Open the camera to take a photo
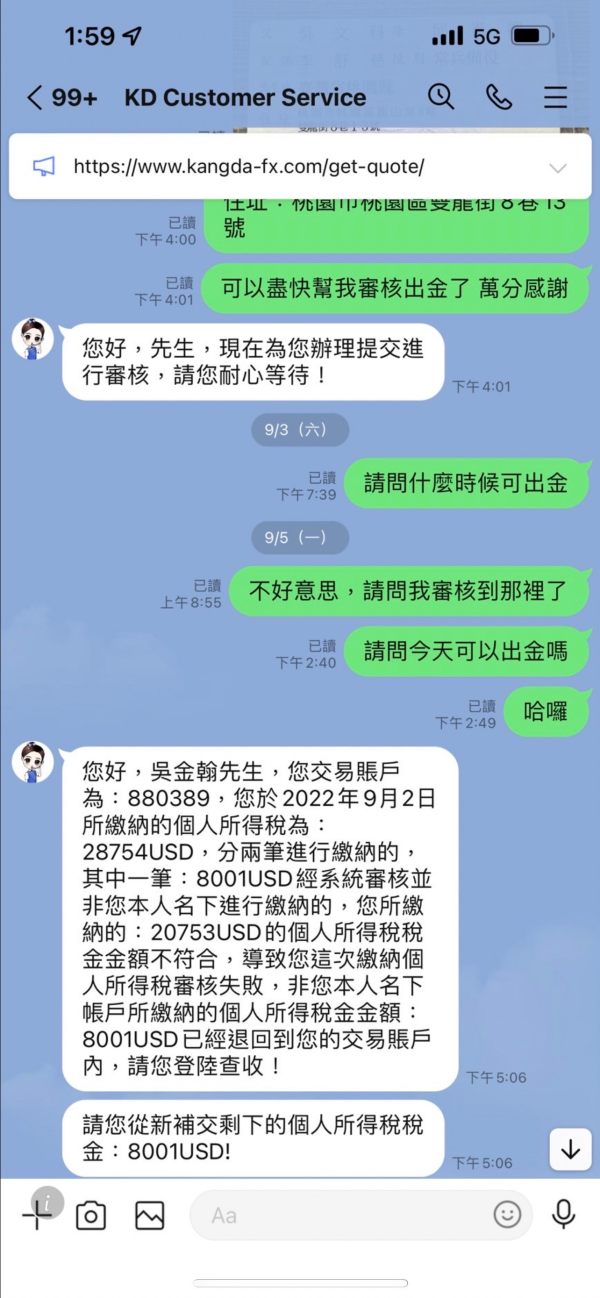The image size is (600, 1298). click(91, 1215)
